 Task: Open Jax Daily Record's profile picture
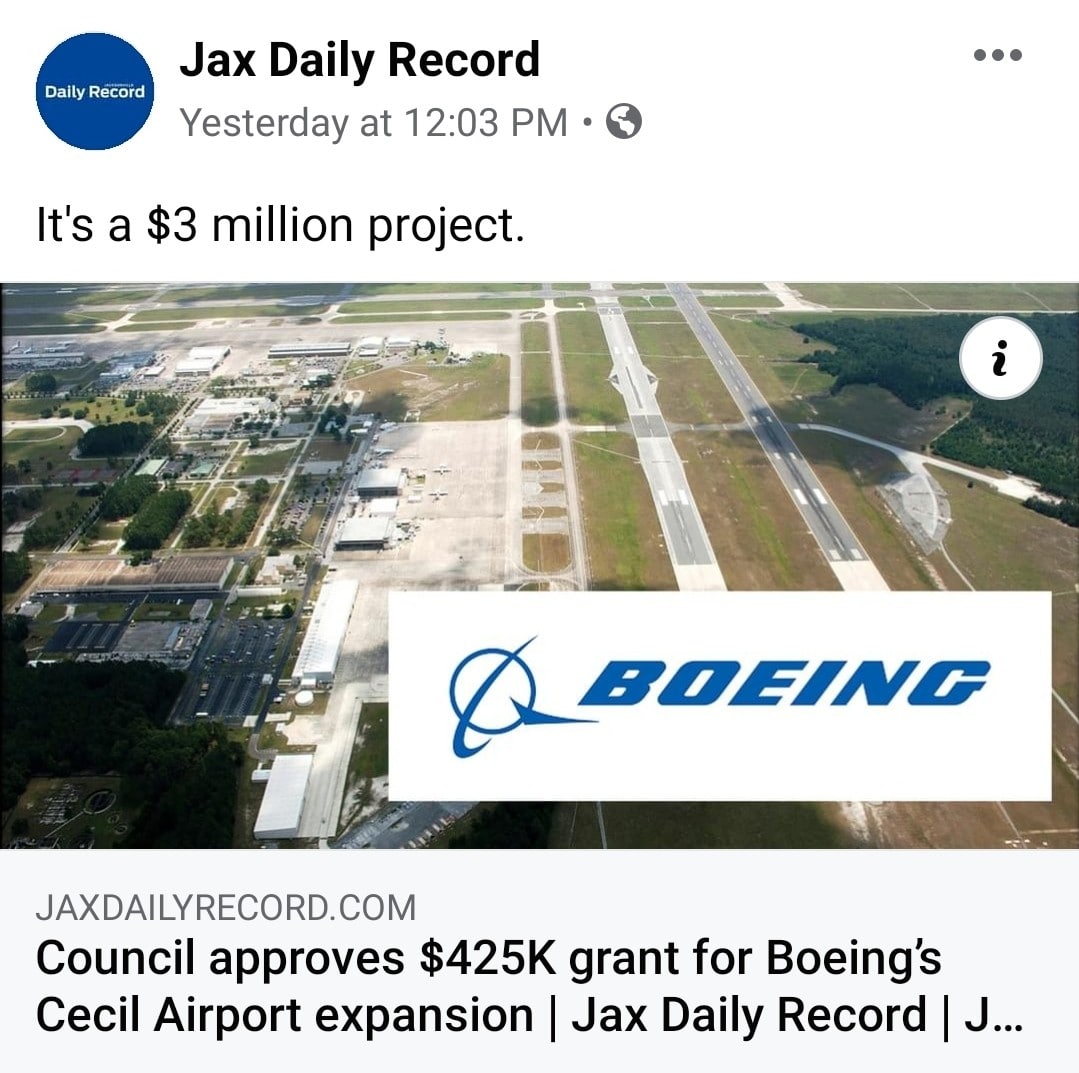[95, 91]
